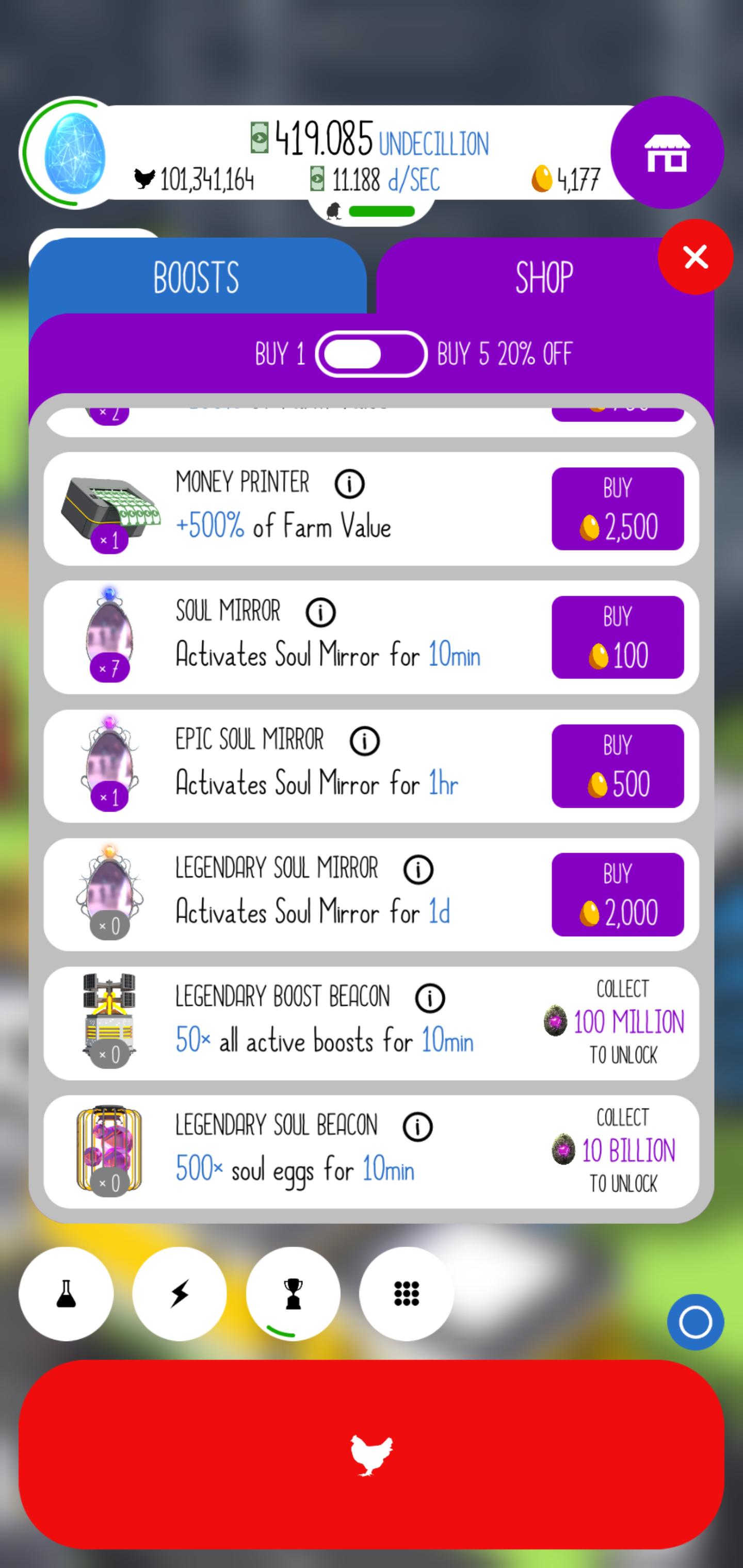The height and width of the screenshot is (1568, 743).
Task: Tap the blue circle button near bottom right
Action: (695, 1322)
